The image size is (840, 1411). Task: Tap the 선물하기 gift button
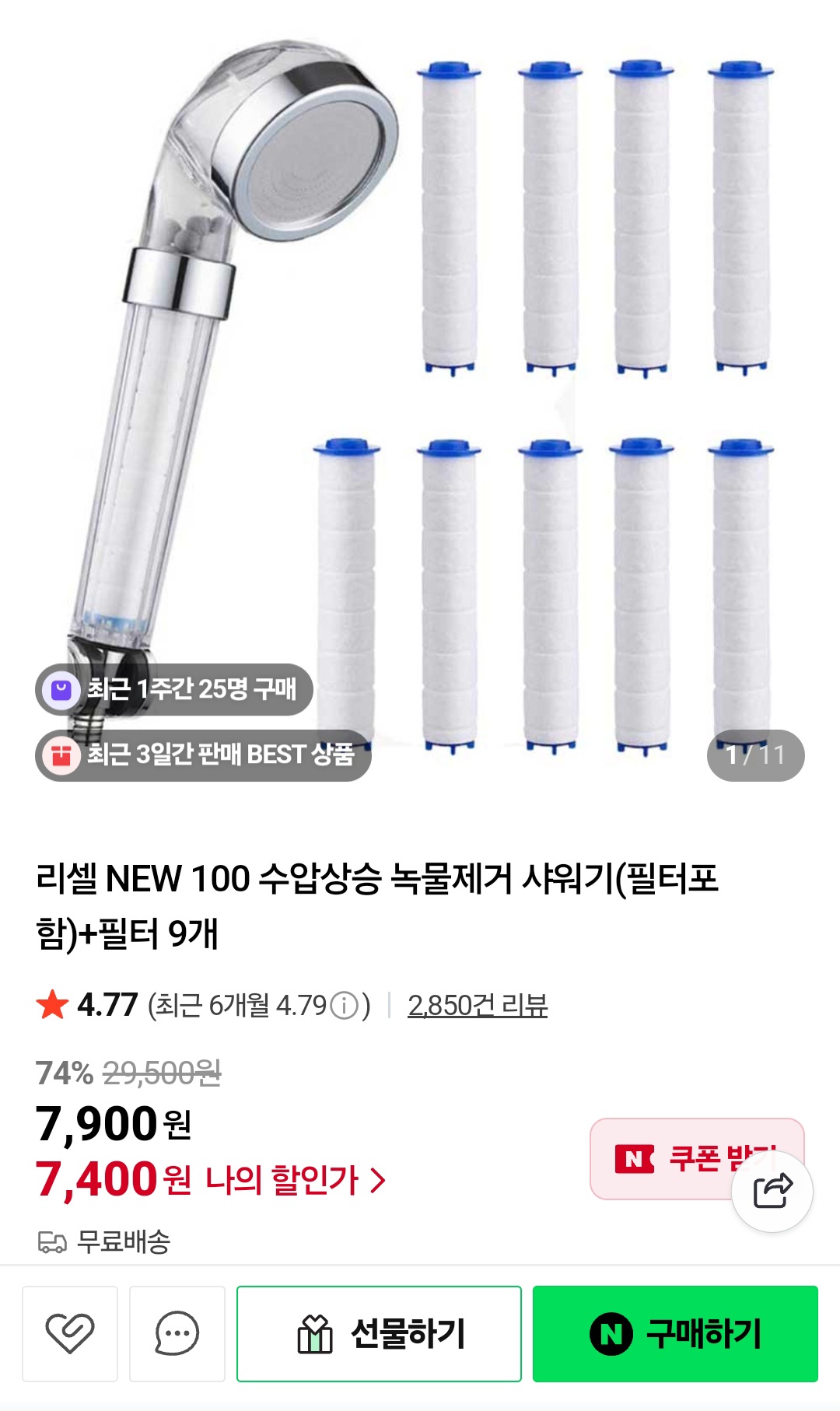(379, 1333)
